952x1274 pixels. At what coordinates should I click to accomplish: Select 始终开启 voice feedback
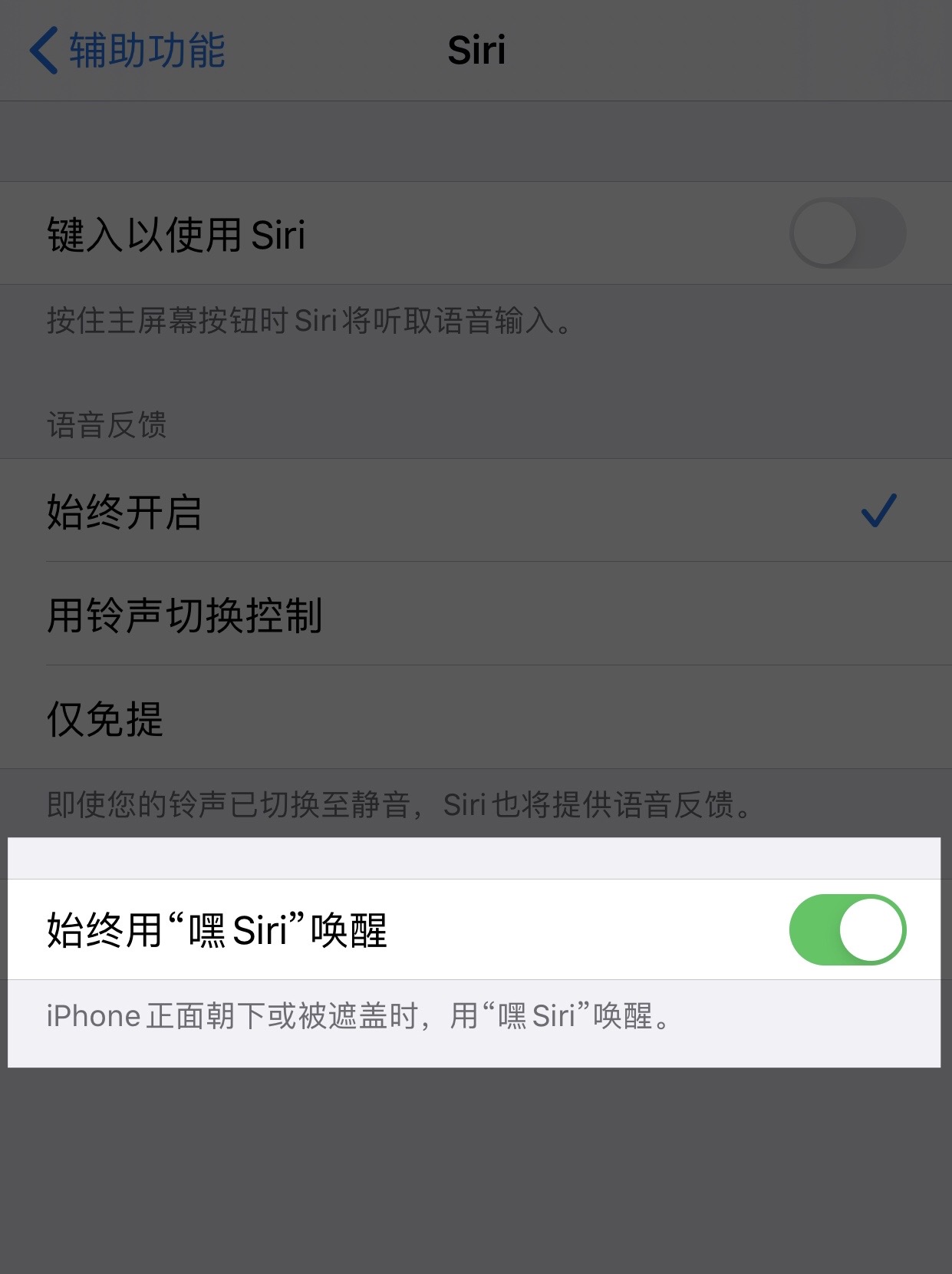476,511
